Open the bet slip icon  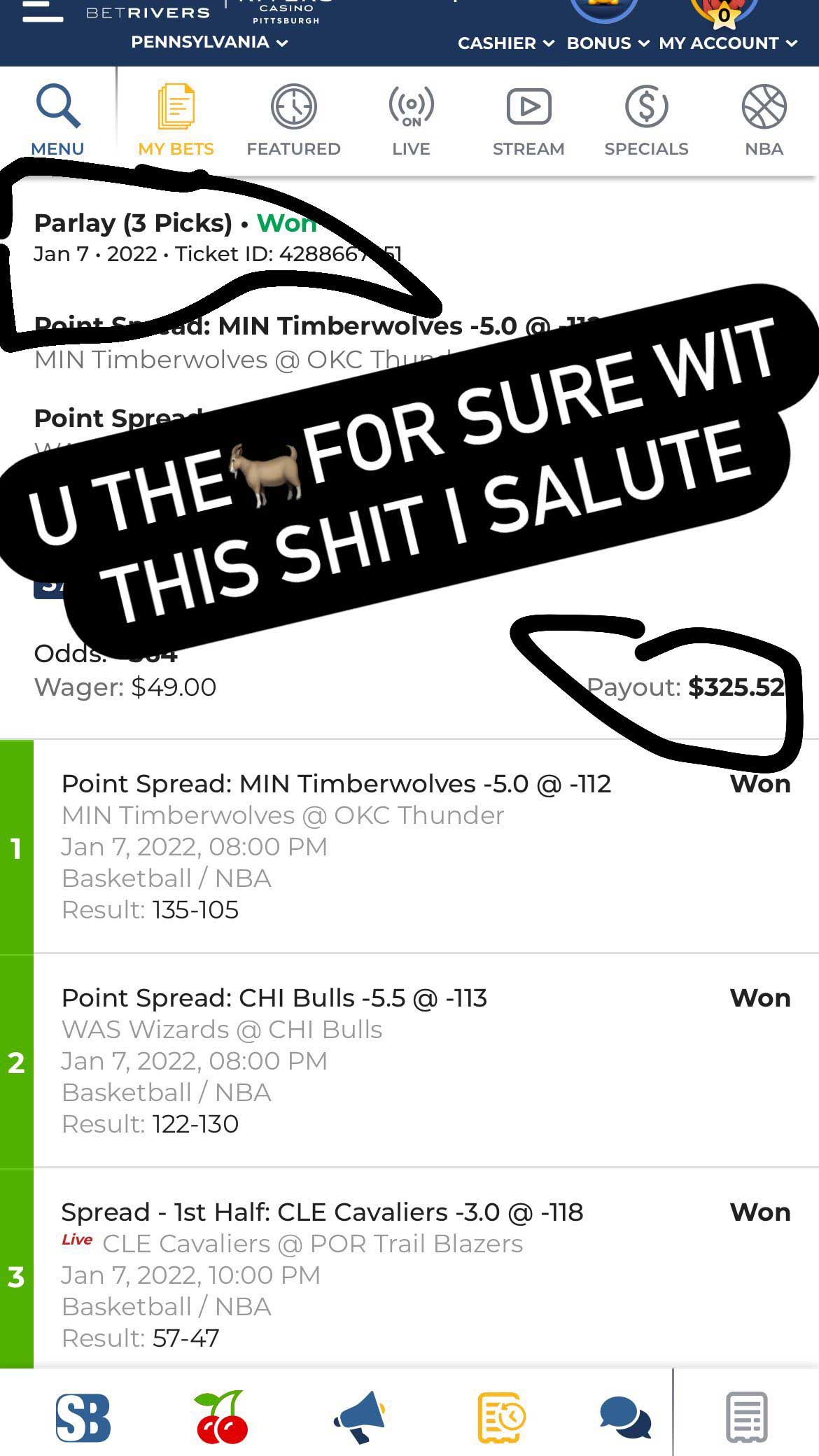point(747,1417)
